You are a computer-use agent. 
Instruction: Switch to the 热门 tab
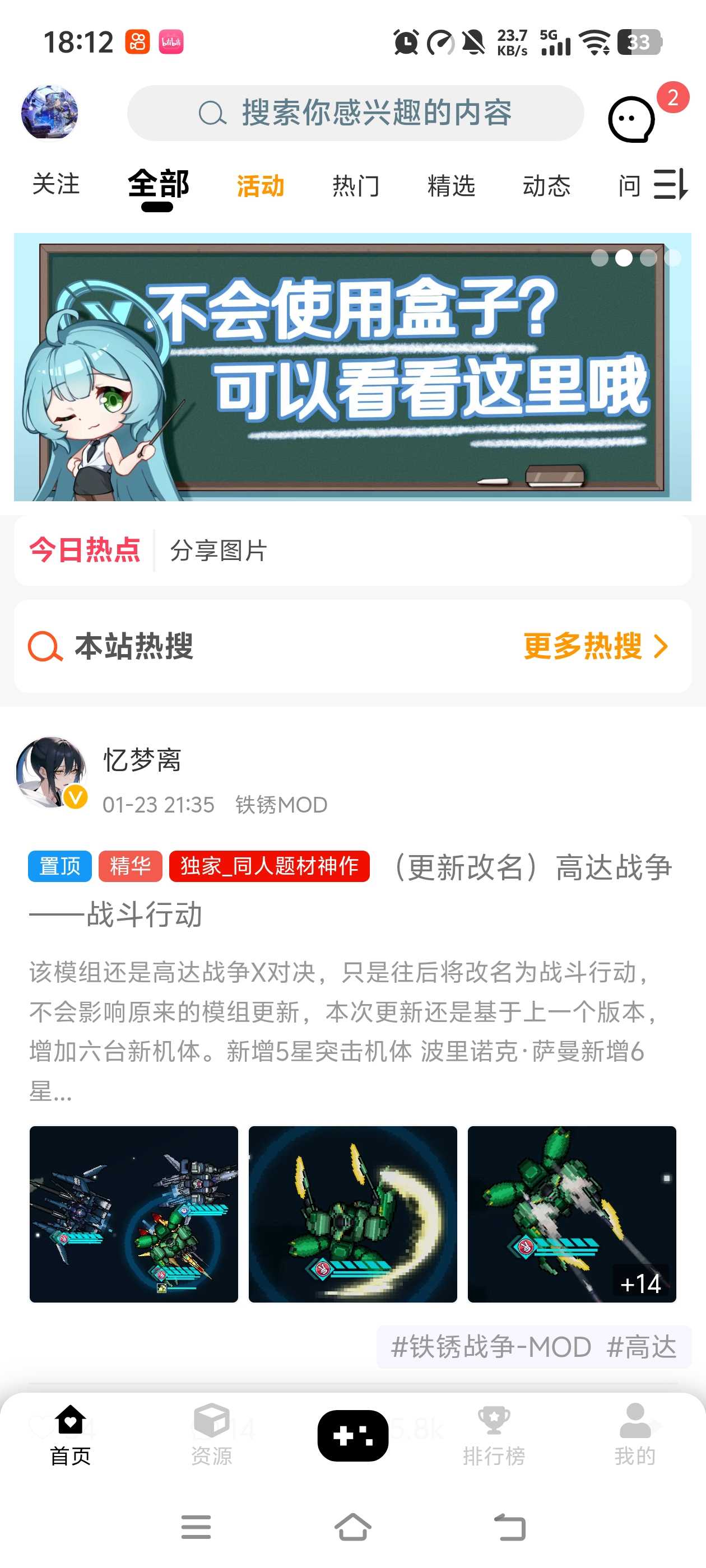(x=356, y=186)
